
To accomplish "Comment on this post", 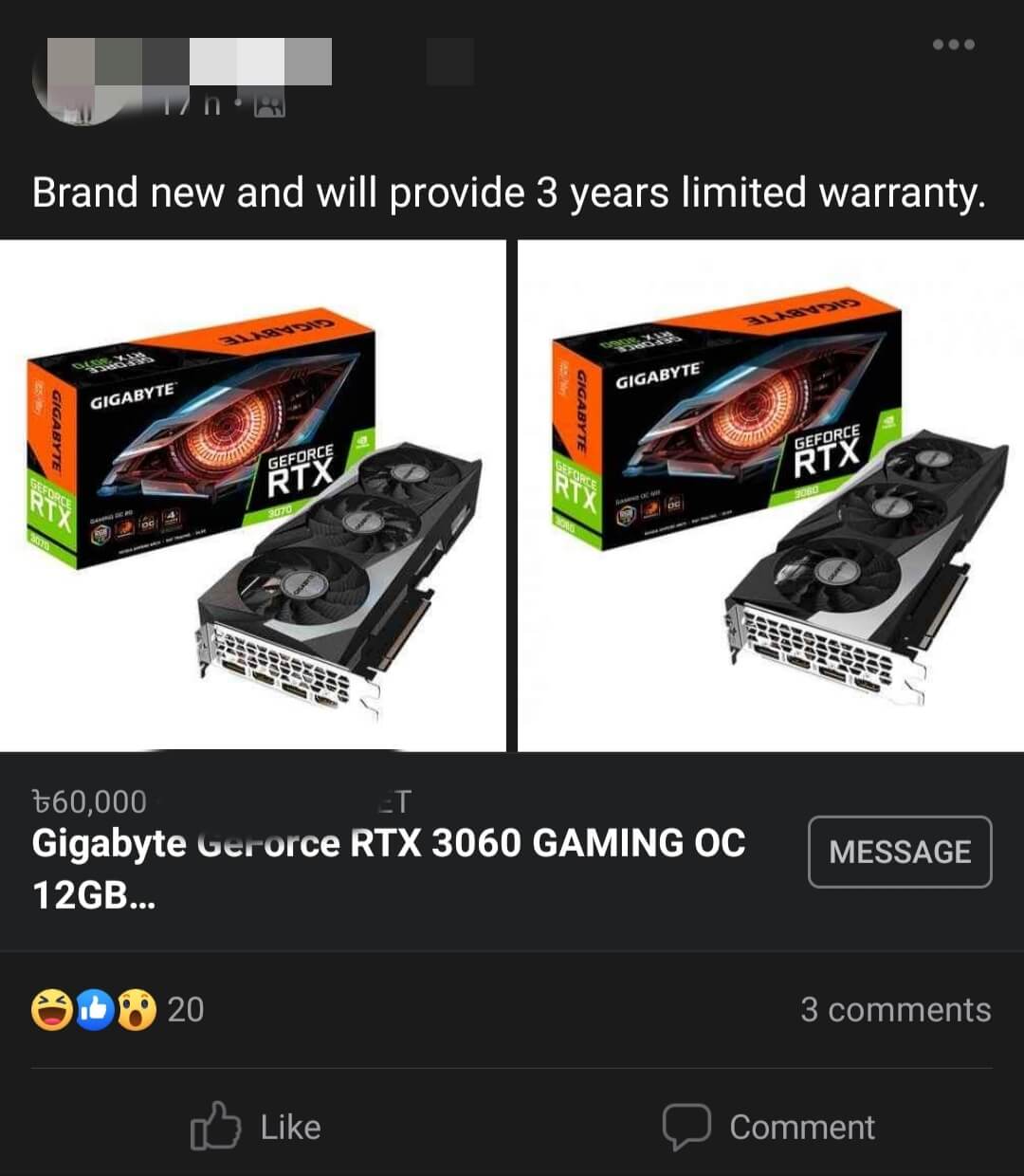I will [768, 1127].
